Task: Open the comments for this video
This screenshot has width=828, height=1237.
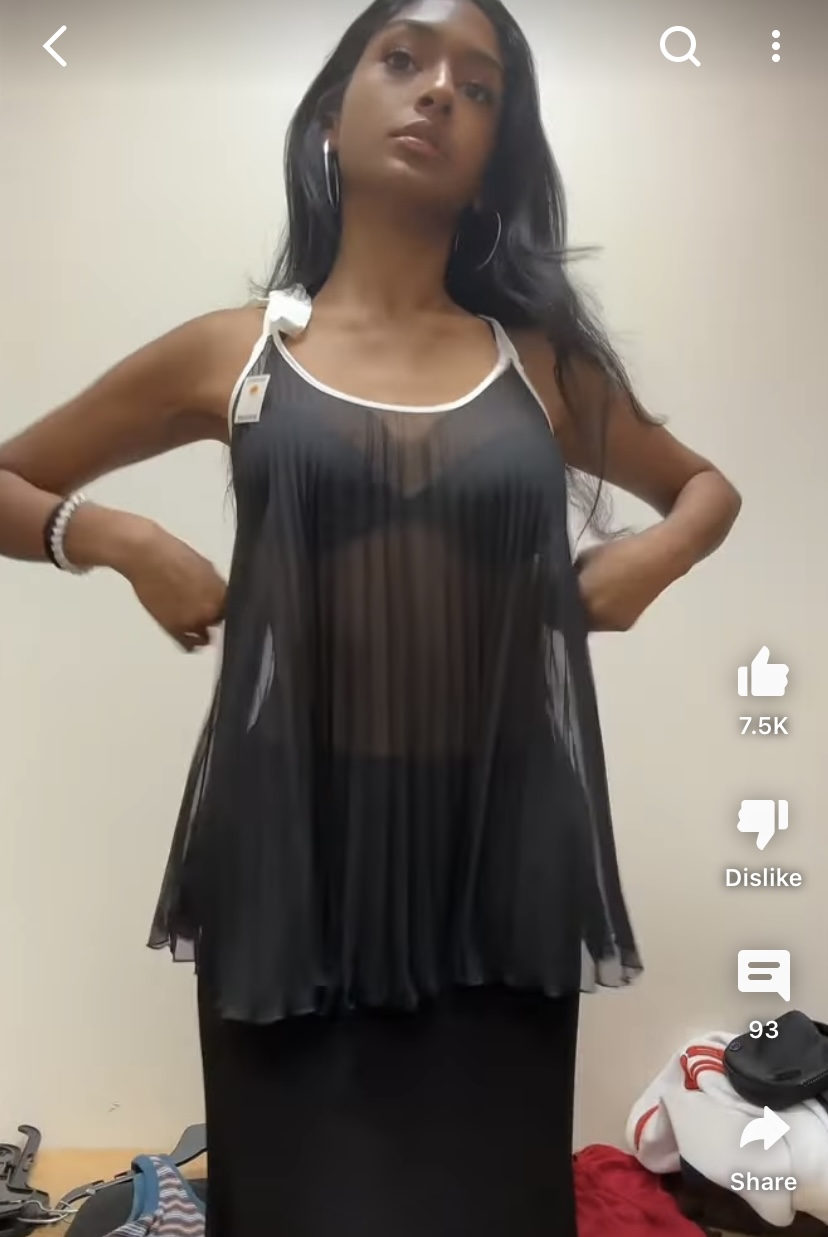Action: click(x=763, y=975)
